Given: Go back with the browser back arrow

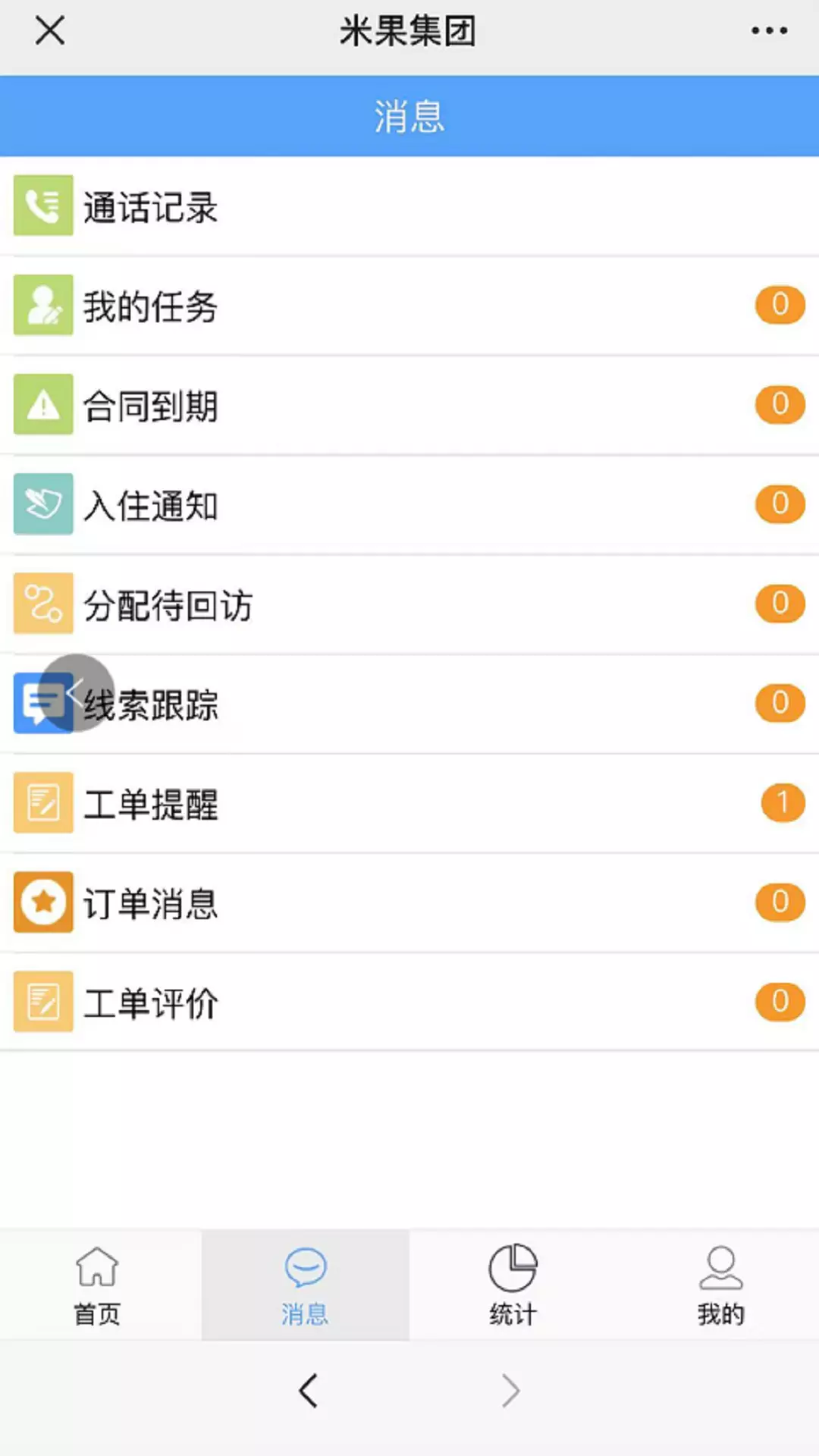Looking at the screenshot, I should (308, 1391).
